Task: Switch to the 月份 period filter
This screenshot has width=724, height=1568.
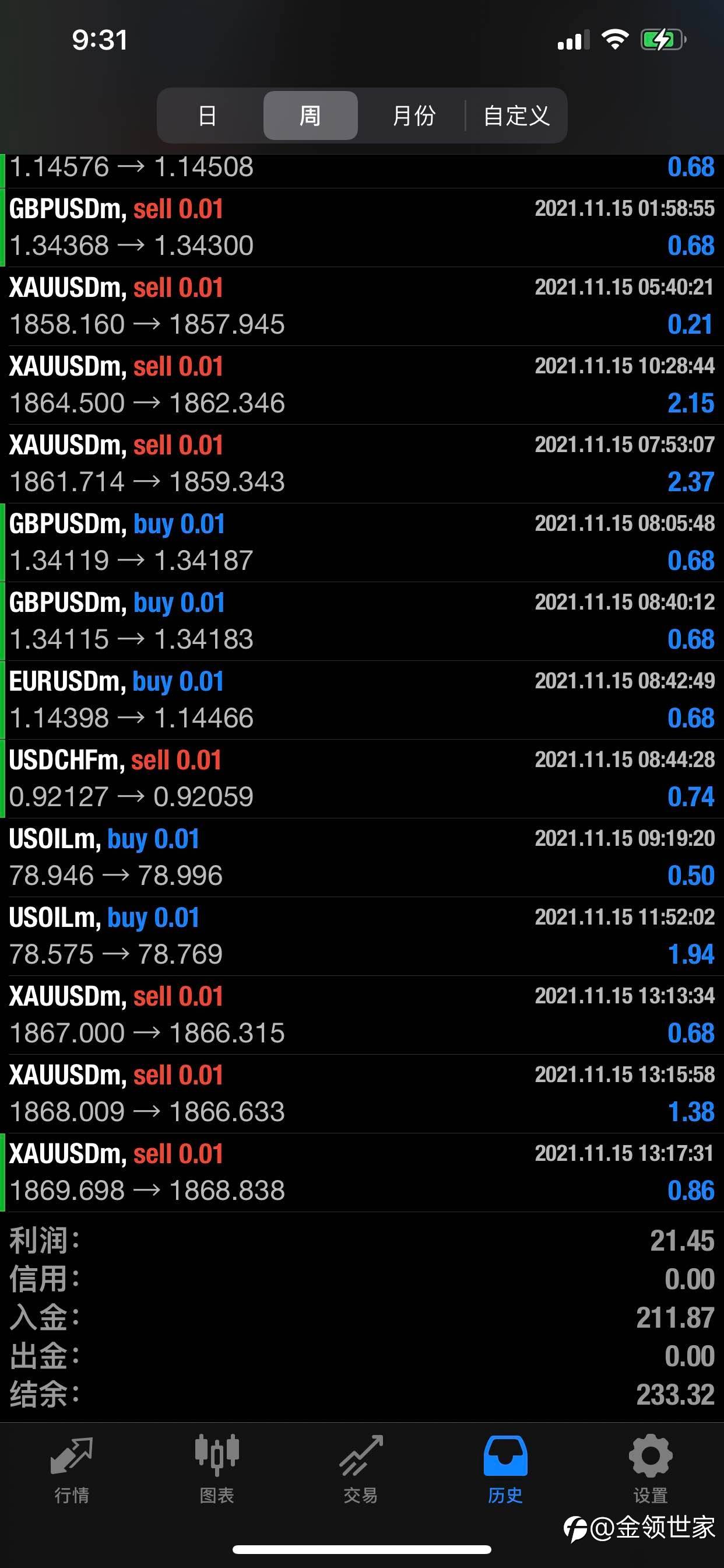Action: pyautogui.click(x=414, y=115)
